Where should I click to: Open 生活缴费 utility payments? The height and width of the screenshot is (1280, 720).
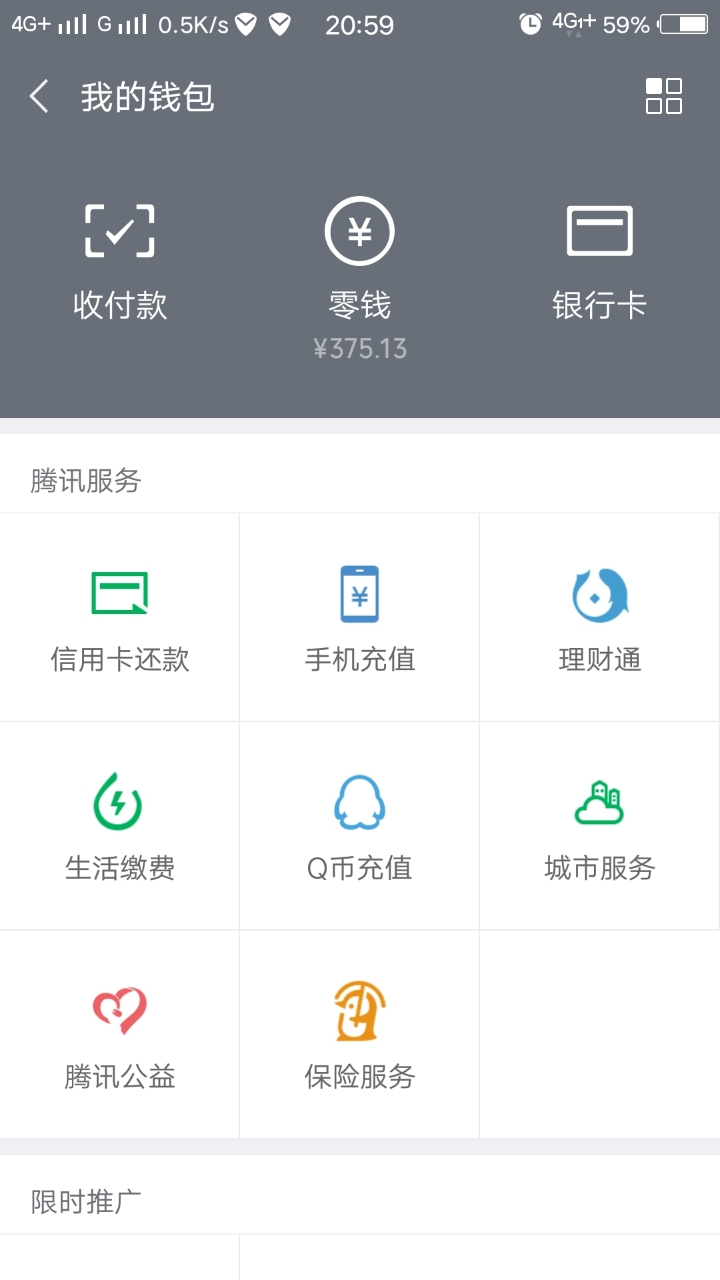pyautogui.click(x=120, y=826)
